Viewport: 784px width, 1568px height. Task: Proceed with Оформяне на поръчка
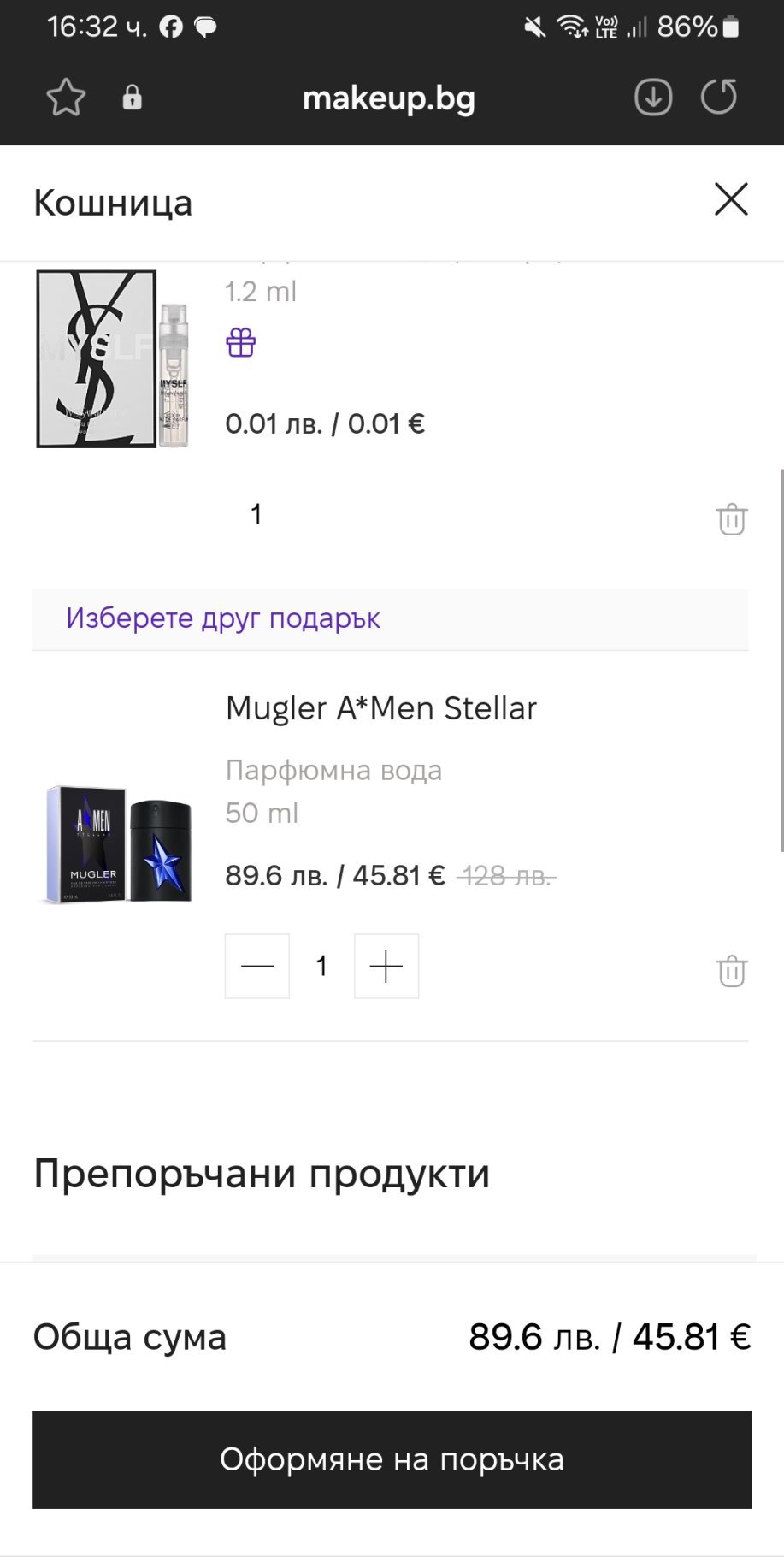(392, 1459)
